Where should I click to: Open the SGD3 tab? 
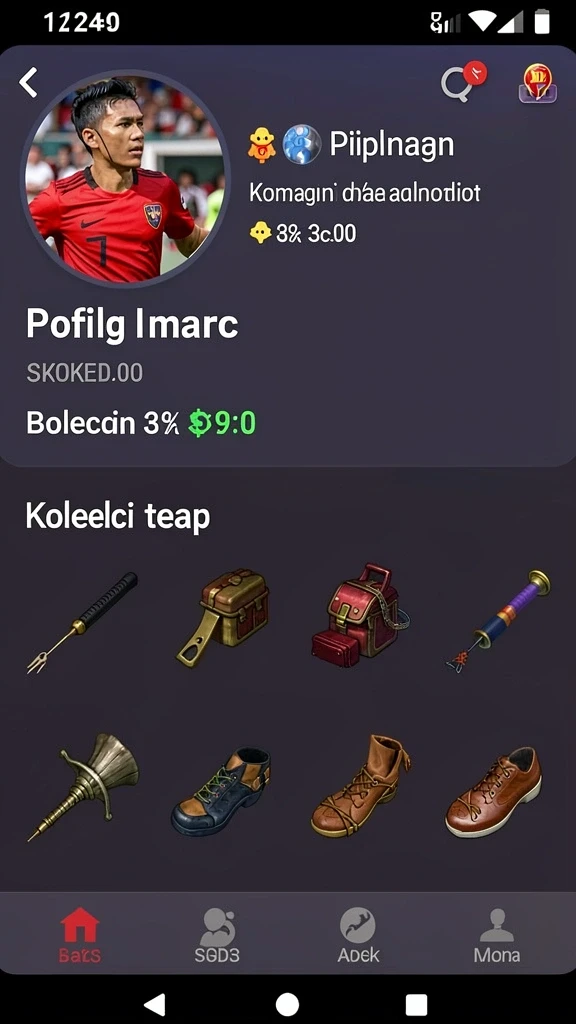click(217, 935)
